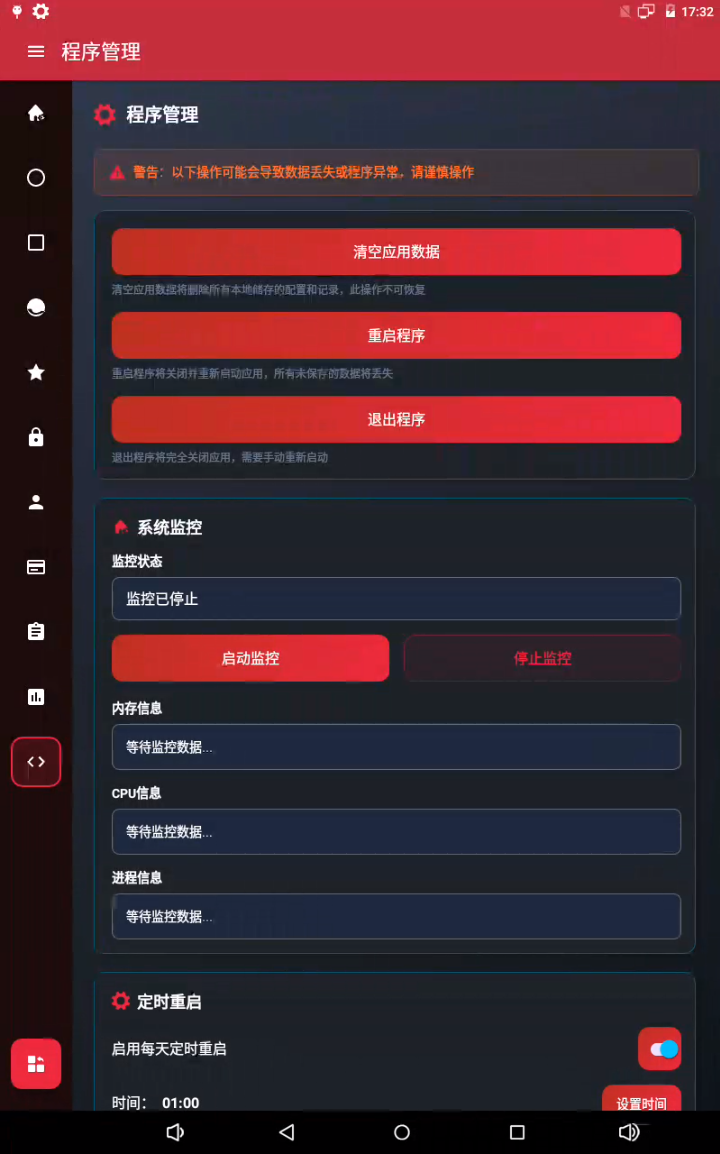Open the person profile item in sidebar
Screen dimensions: 720x1154
(36, 502)
